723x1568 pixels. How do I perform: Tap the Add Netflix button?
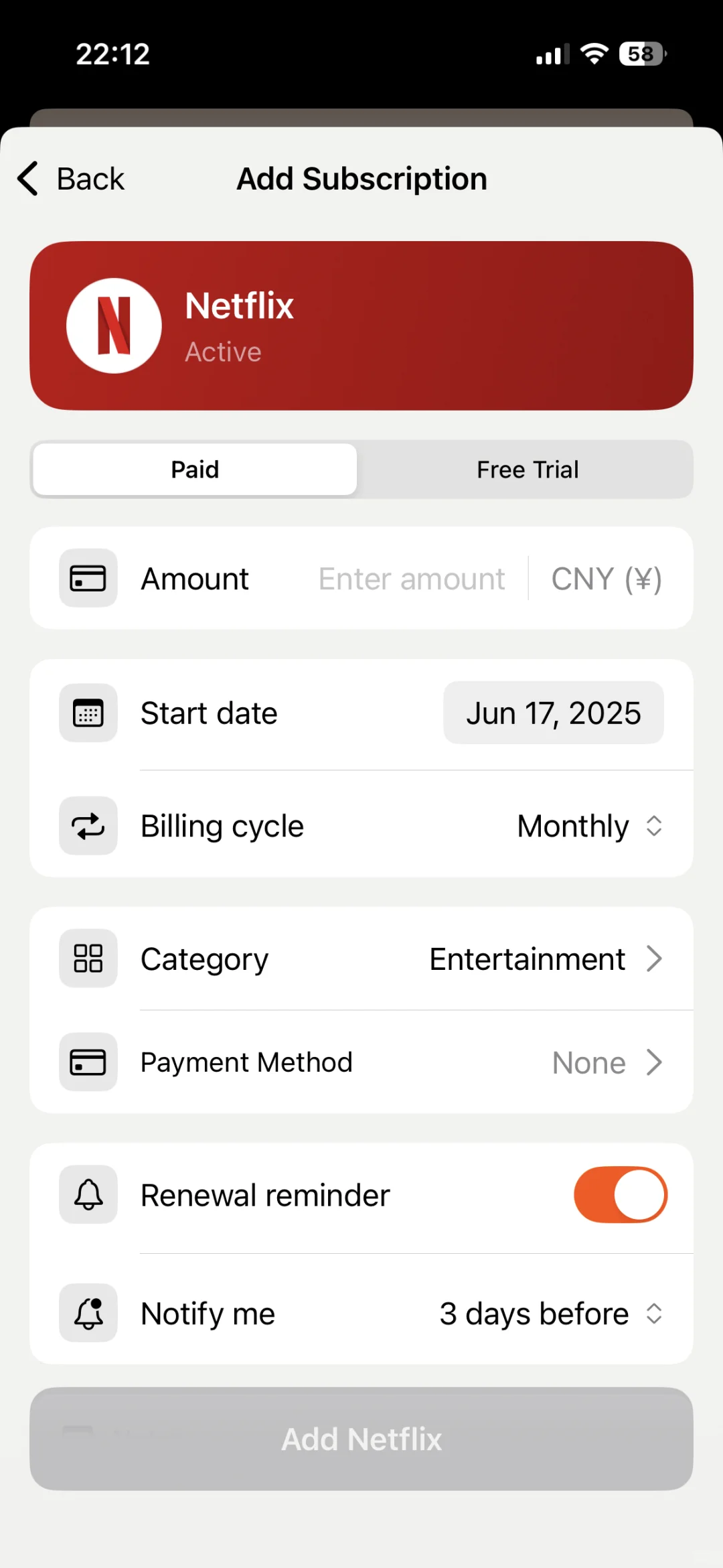pyautogui.click(x=361, y=1439)
